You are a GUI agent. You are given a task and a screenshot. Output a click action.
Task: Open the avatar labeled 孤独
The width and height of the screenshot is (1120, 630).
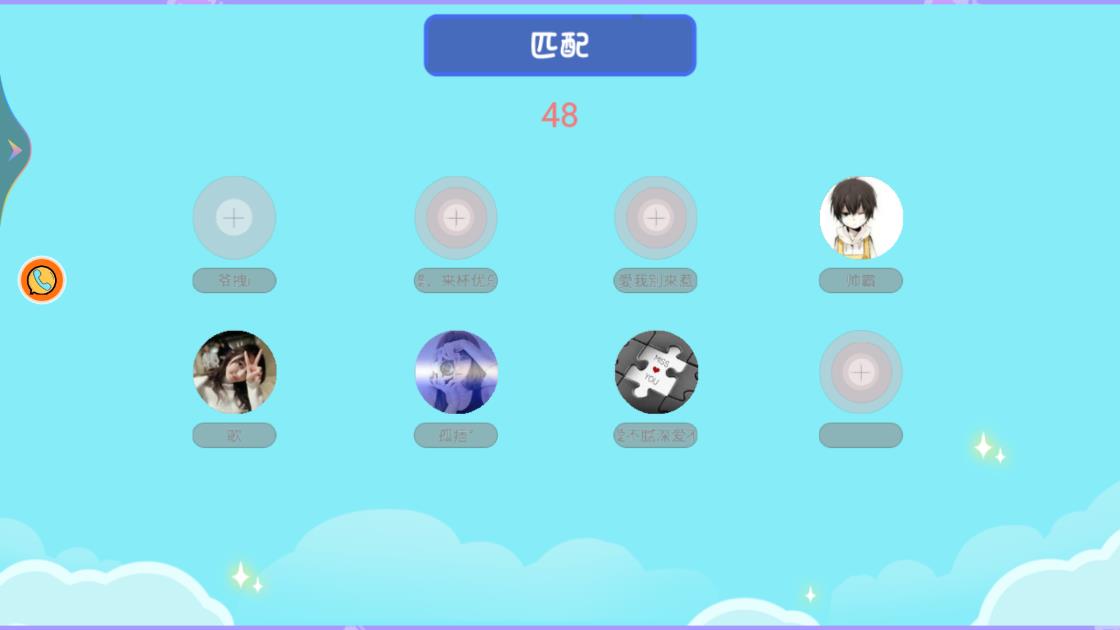456,372
